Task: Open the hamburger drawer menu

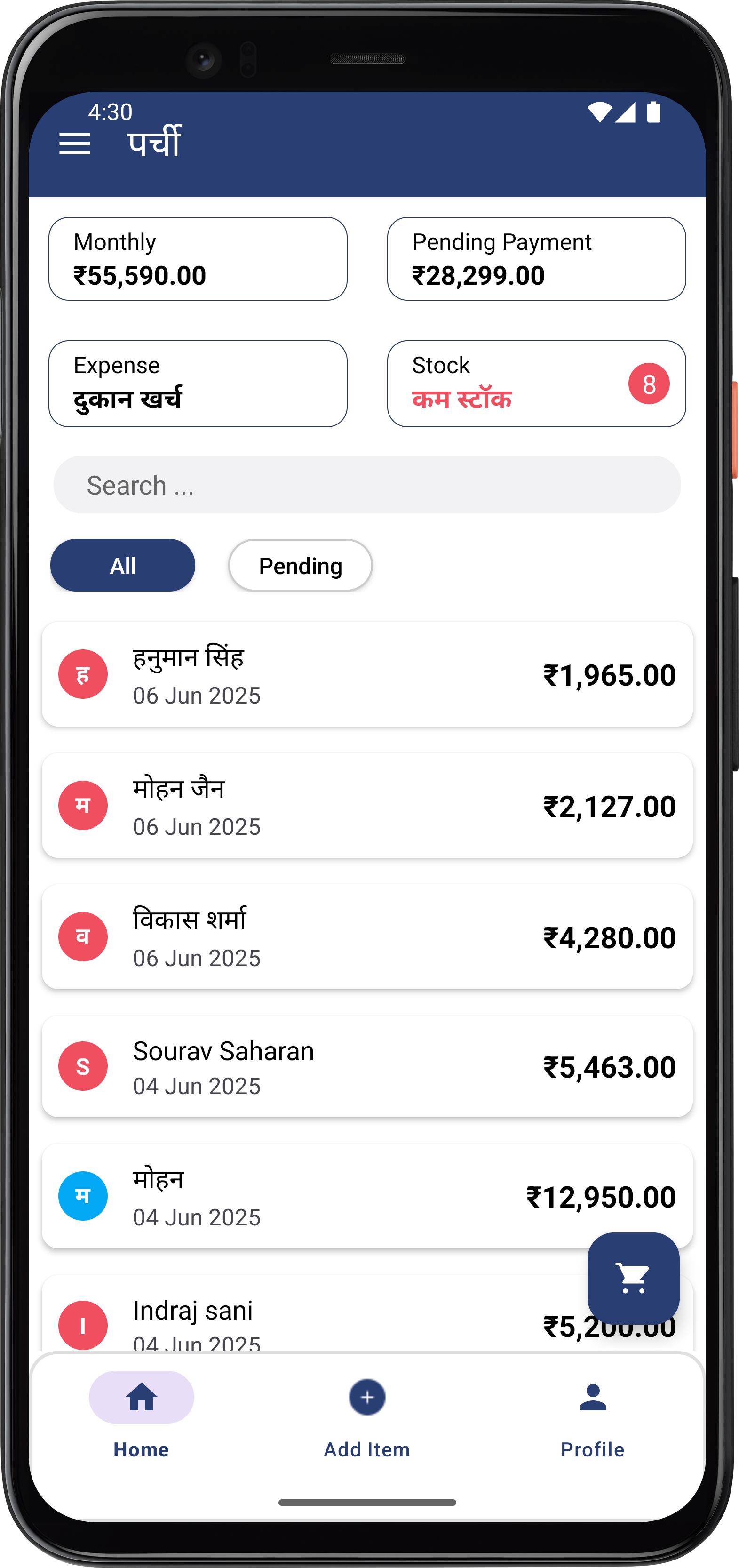Action: tap(74, 144)
